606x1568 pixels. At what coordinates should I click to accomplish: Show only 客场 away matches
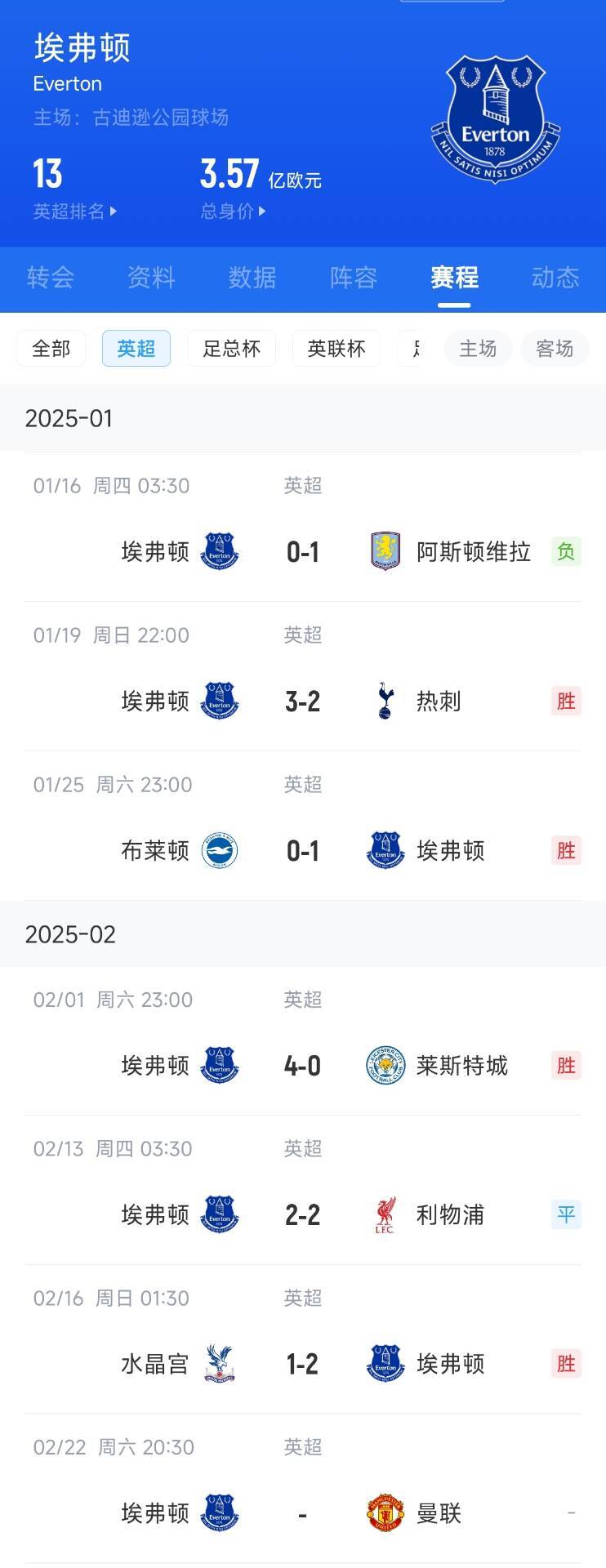coord(555,349)
